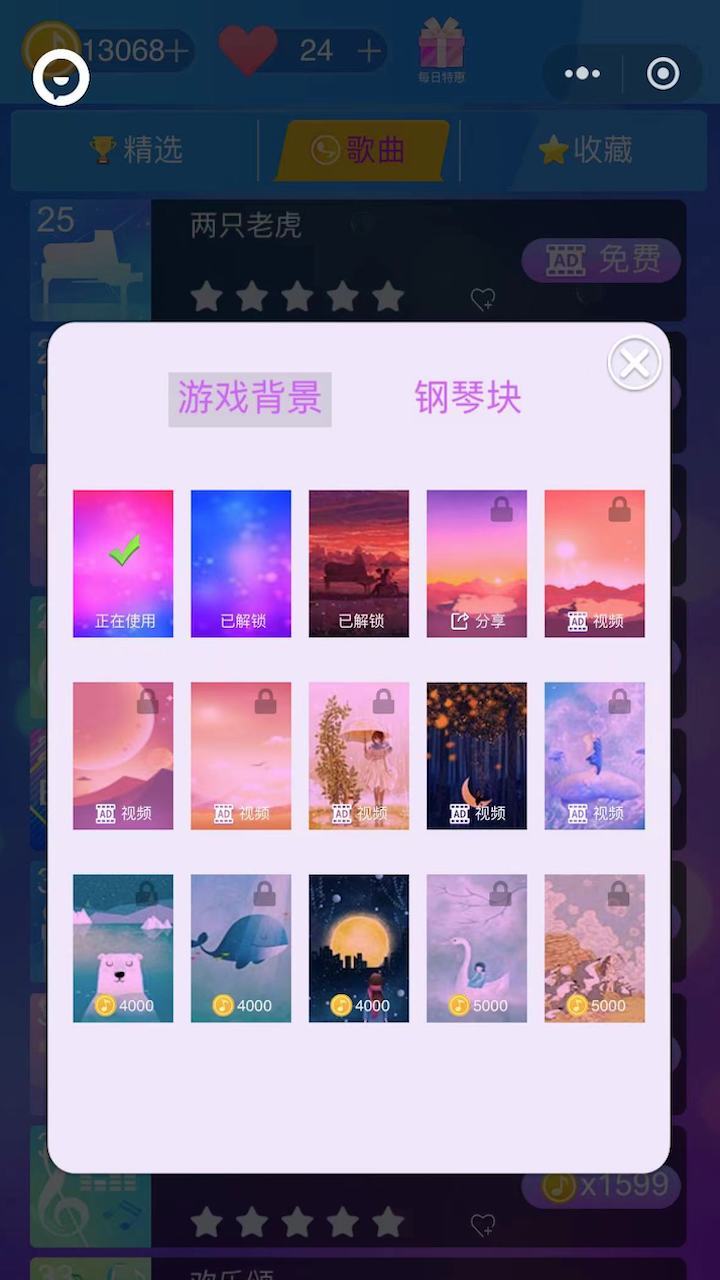This screenshot has width=720, height=1280.
Task: Pick the piano sunset 已解锁 background
Action: click(359, 563)
